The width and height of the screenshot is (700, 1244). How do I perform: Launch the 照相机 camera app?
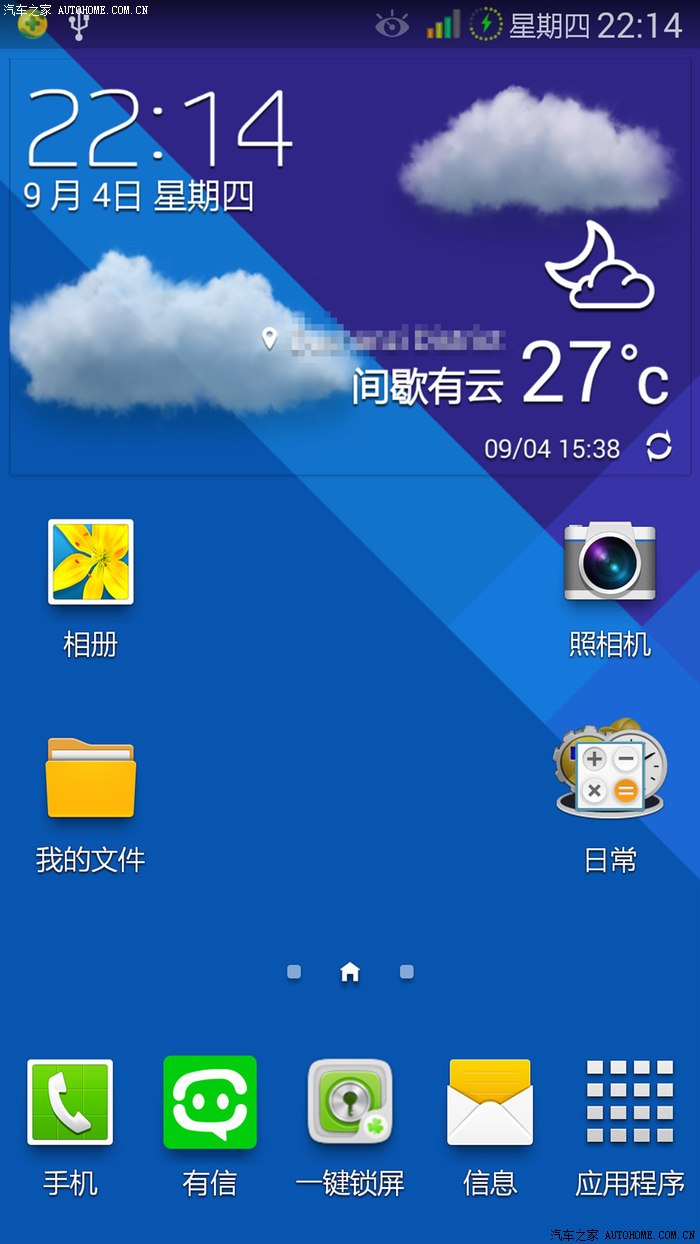[610, 562]
